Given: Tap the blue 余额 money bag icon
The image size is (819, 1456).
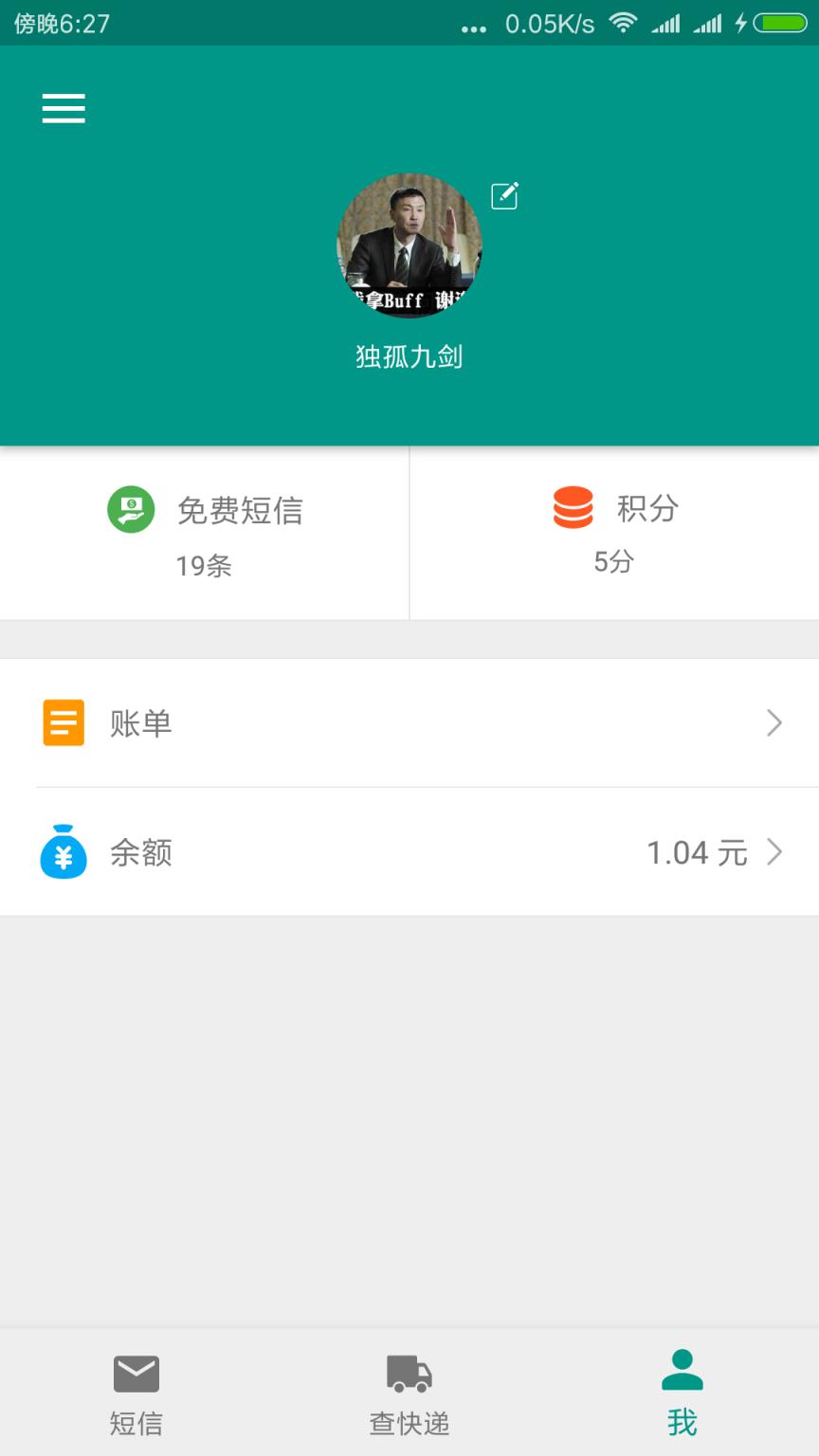Looking at the screenshot, I should (x=63, y=852).
